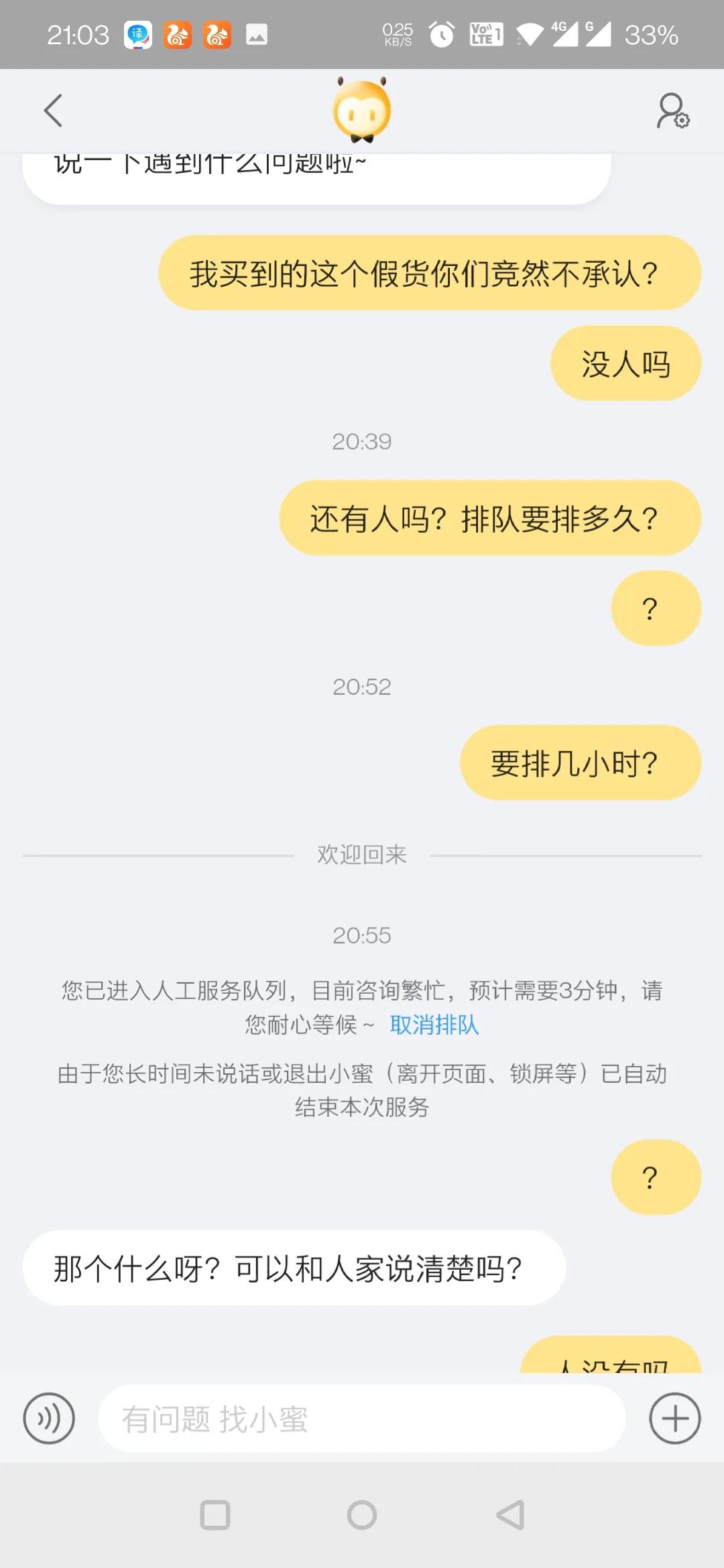Click 取消排队 to cancel the queue
The width and height of the screenshot is (724, 1568).
(x=434, y=1025)
